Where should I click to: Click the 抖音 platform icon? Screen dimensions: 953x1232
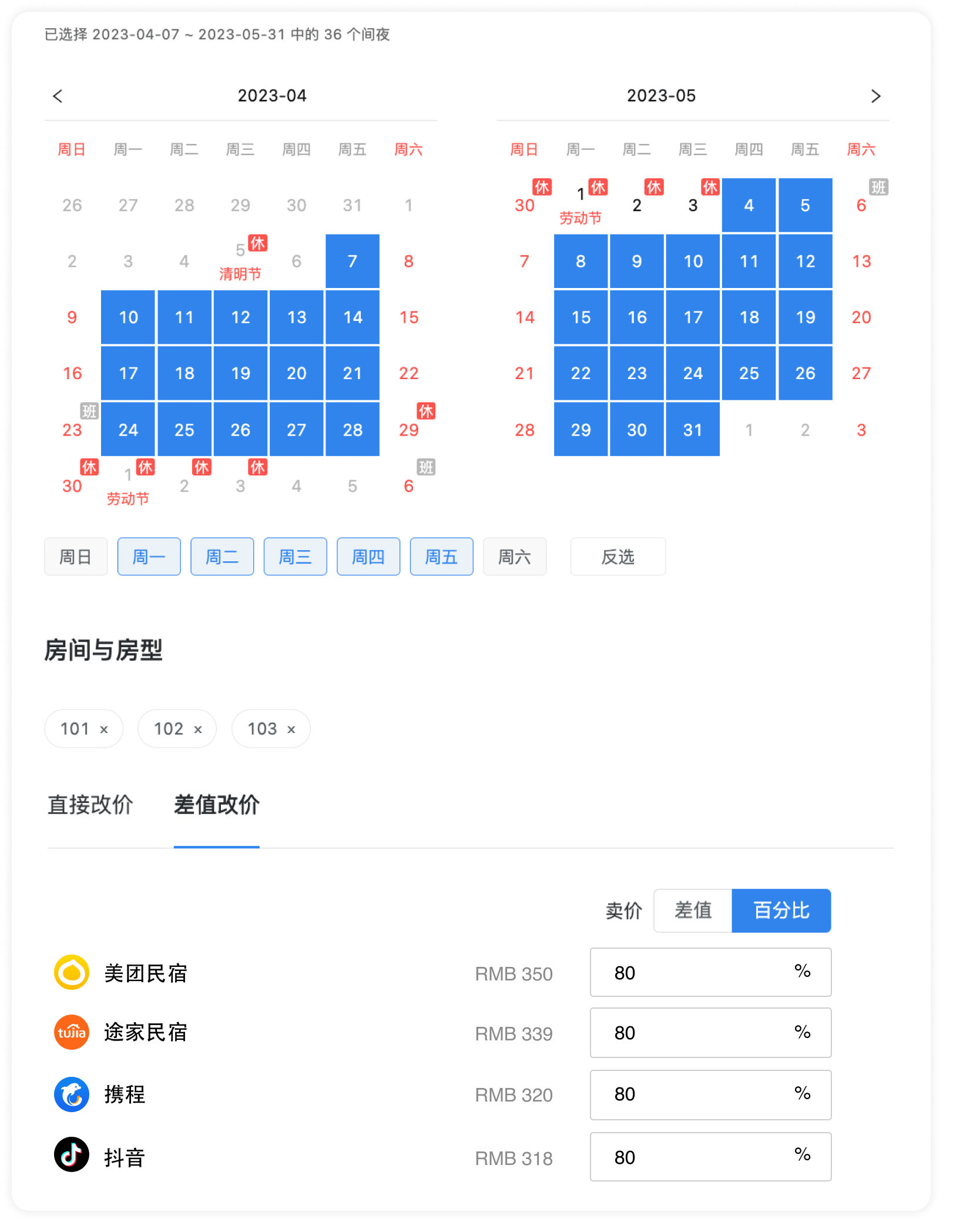(x=71, y=1157)
